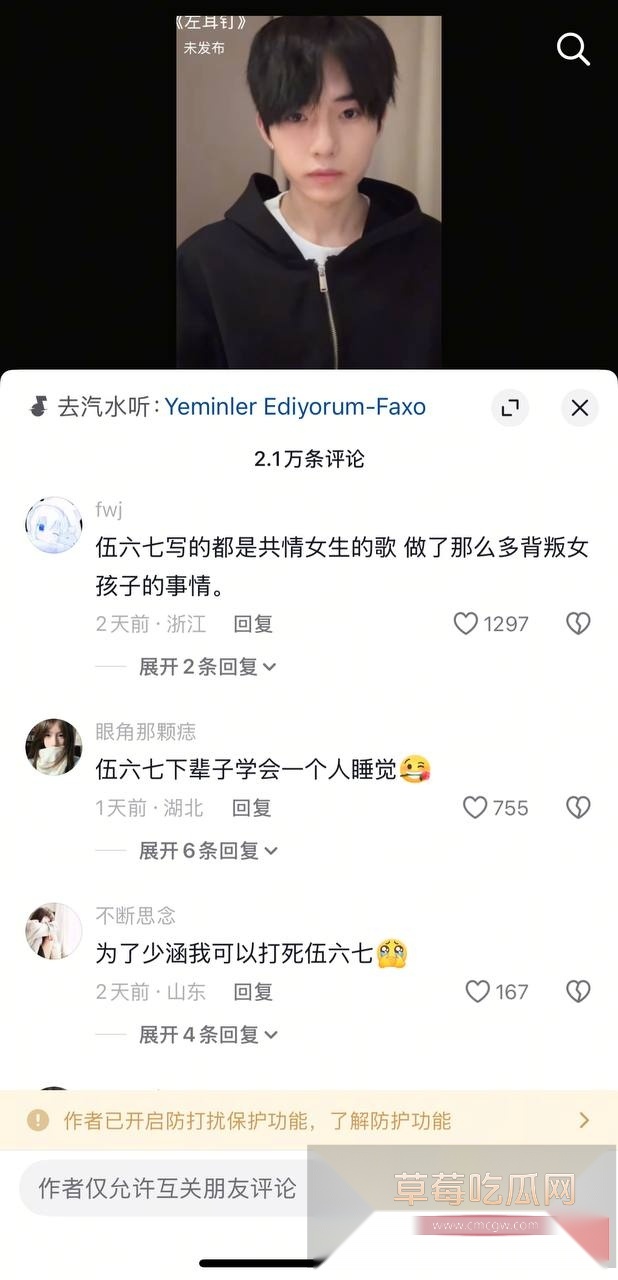The image size is (618, 1280).
Task: Expand 6 replies under 眼角那颗痣's comment
Action: [x=207, y=851]
